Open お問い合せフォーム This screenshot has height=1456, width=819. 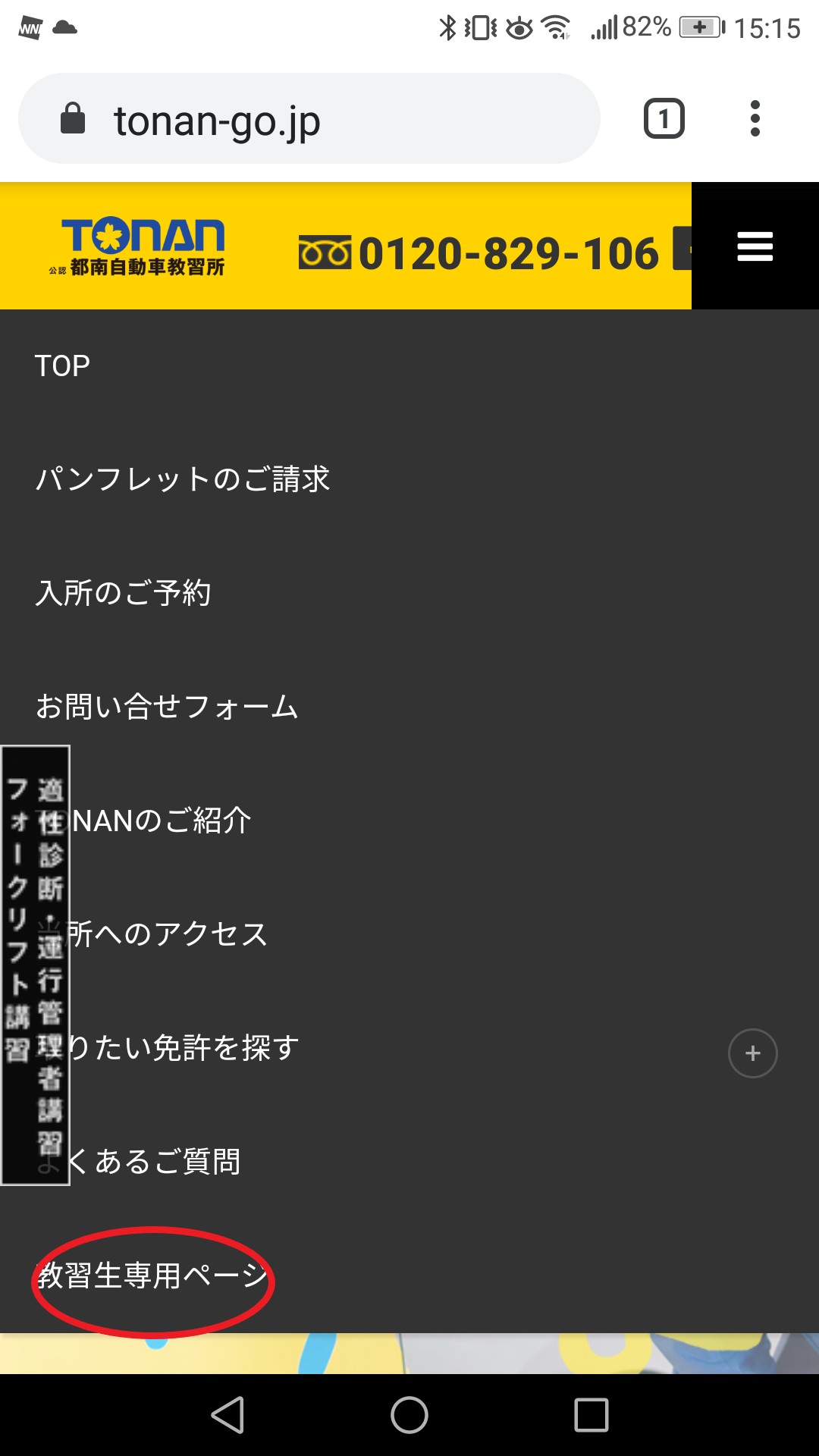(167, 707)
